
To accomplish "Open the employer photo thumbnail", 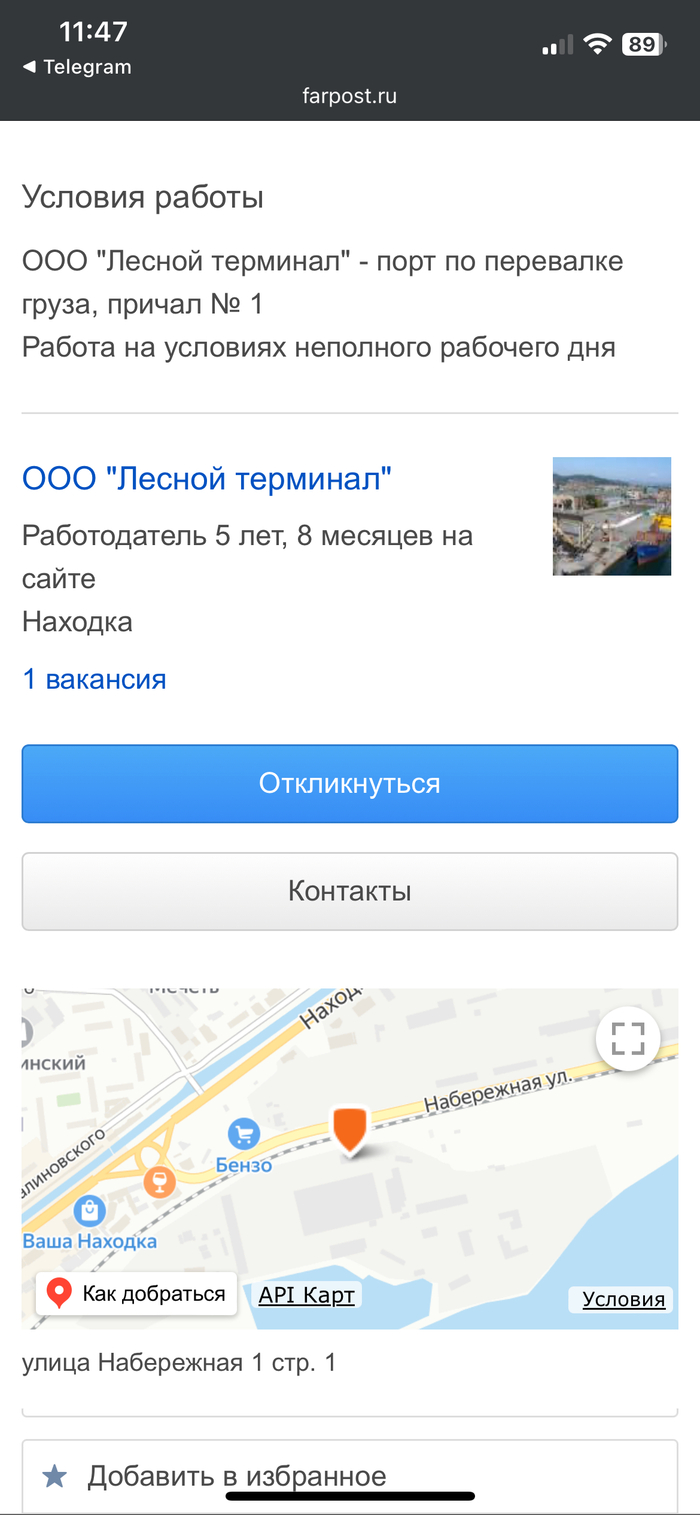I will click(611, 516).
